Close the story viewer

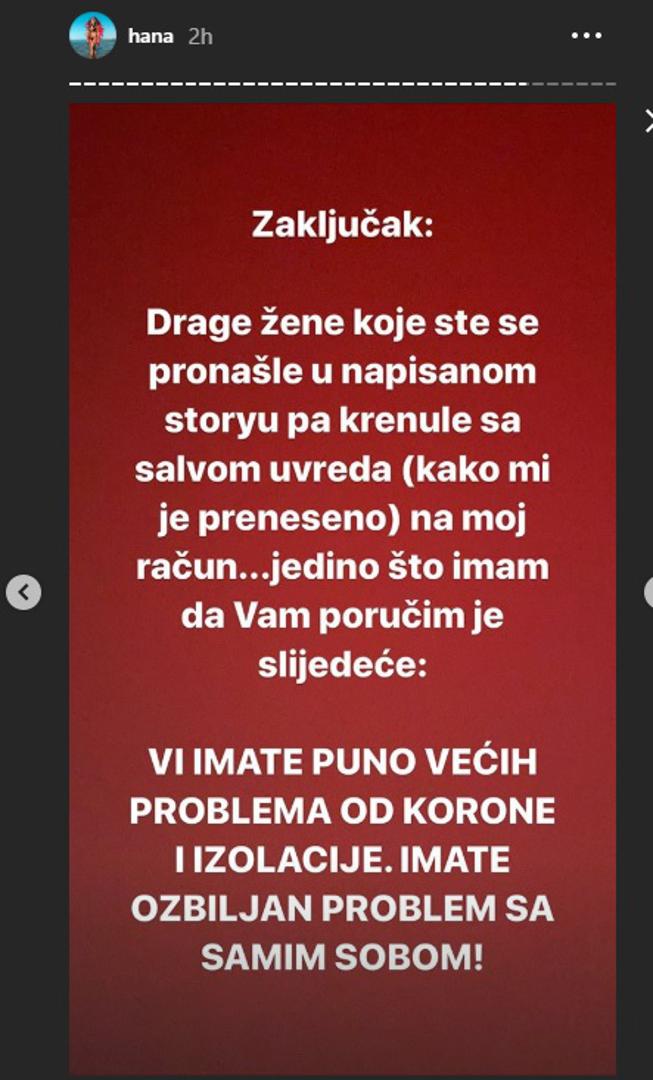pos(648,122)
